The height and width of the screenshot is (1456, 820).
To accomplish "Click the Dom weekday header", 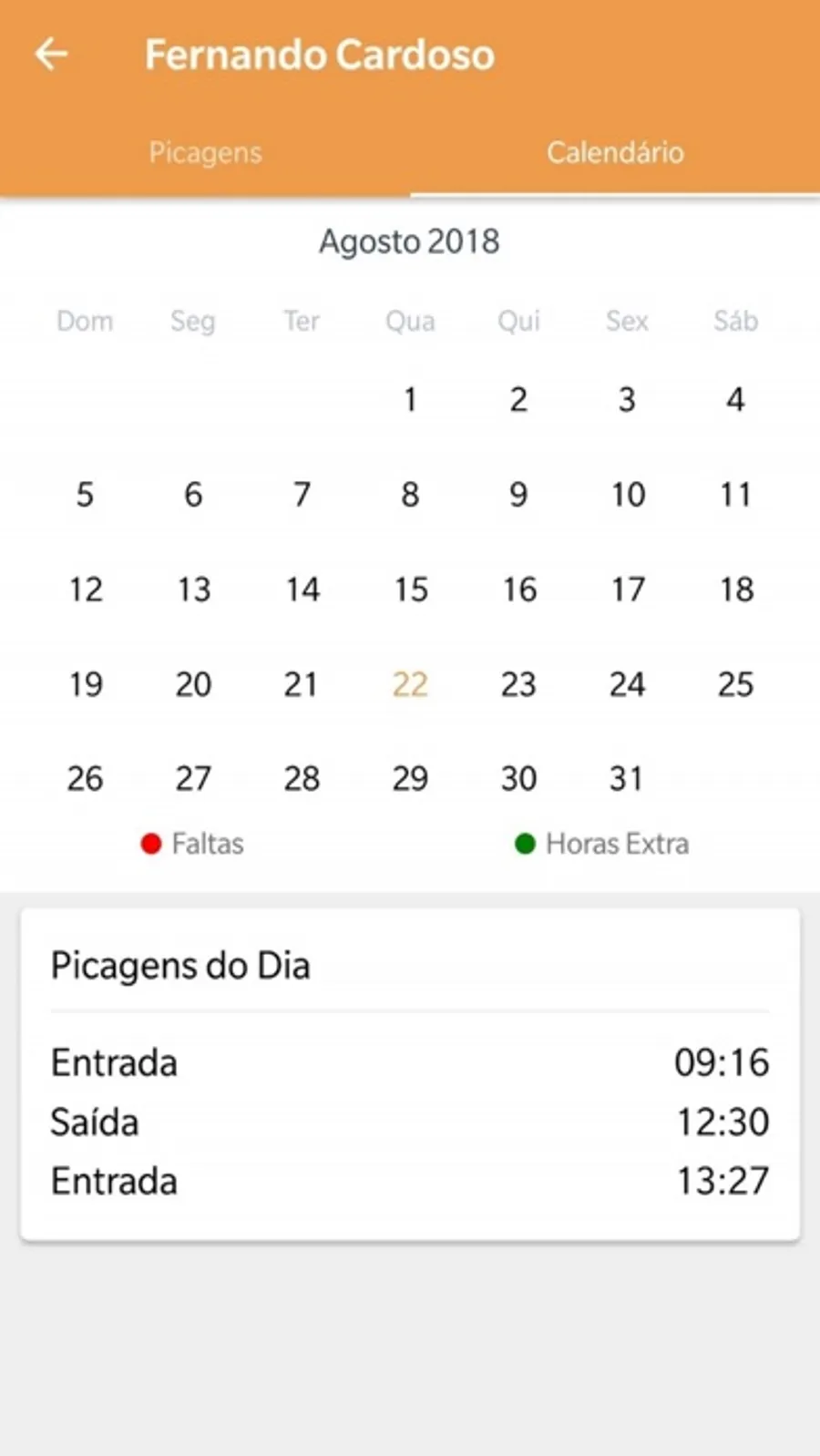I will (85, 321).
